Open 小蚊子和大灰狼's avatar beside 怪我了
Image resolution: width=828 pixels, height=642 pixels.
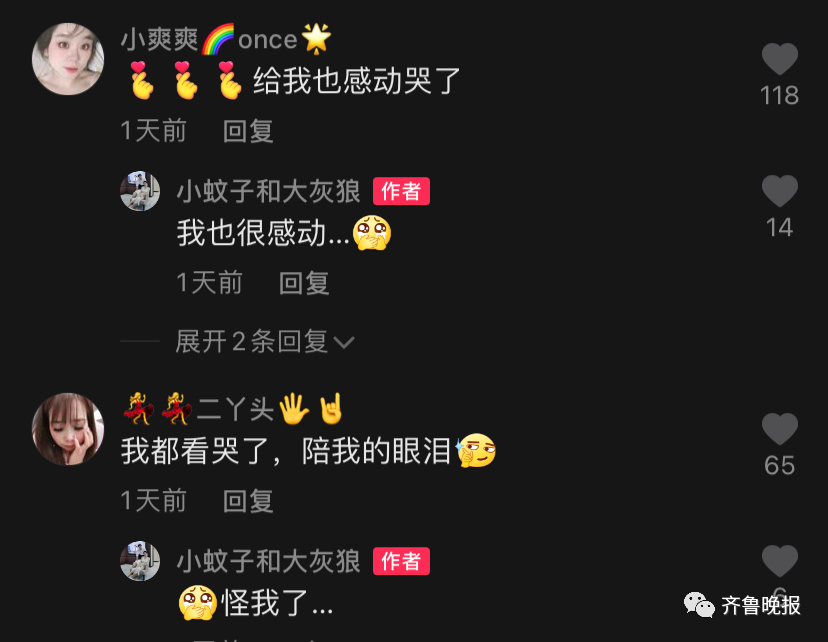(140, 561)
